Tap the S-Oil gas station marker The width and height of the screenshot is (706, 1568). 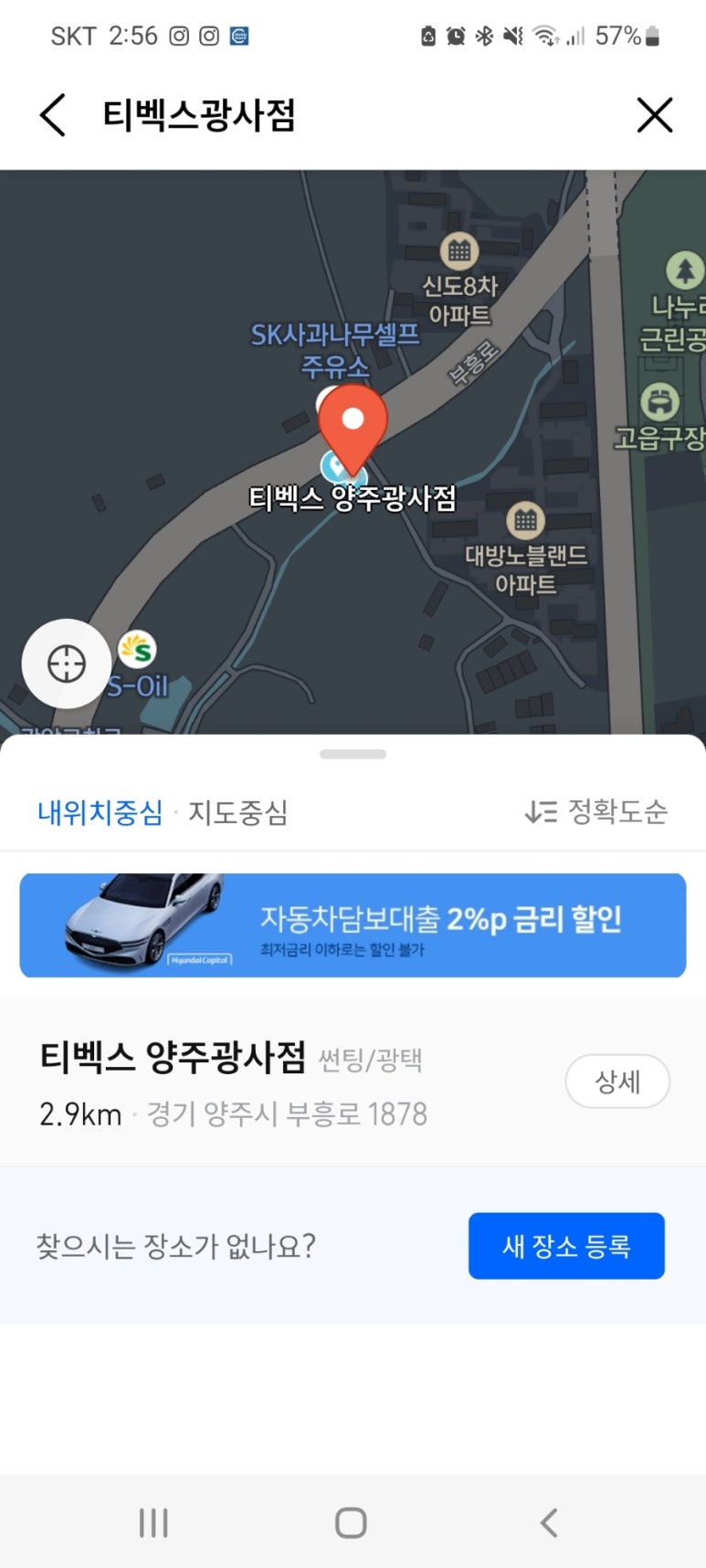[138, 652]
